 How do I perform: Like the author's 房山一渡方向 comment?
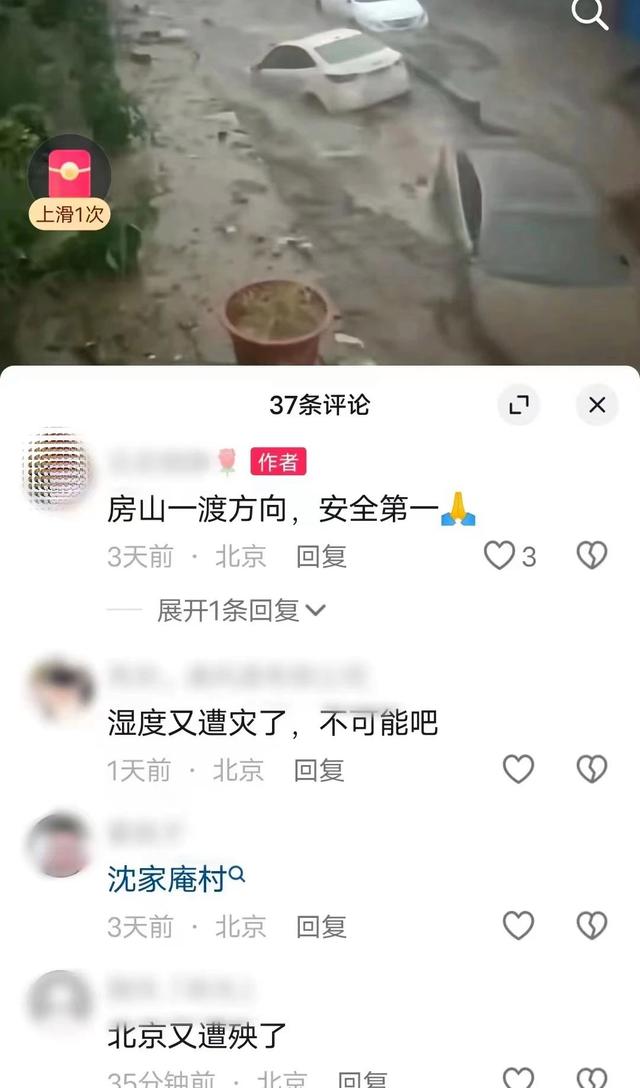pyautogui.click(x=499, y=556)
